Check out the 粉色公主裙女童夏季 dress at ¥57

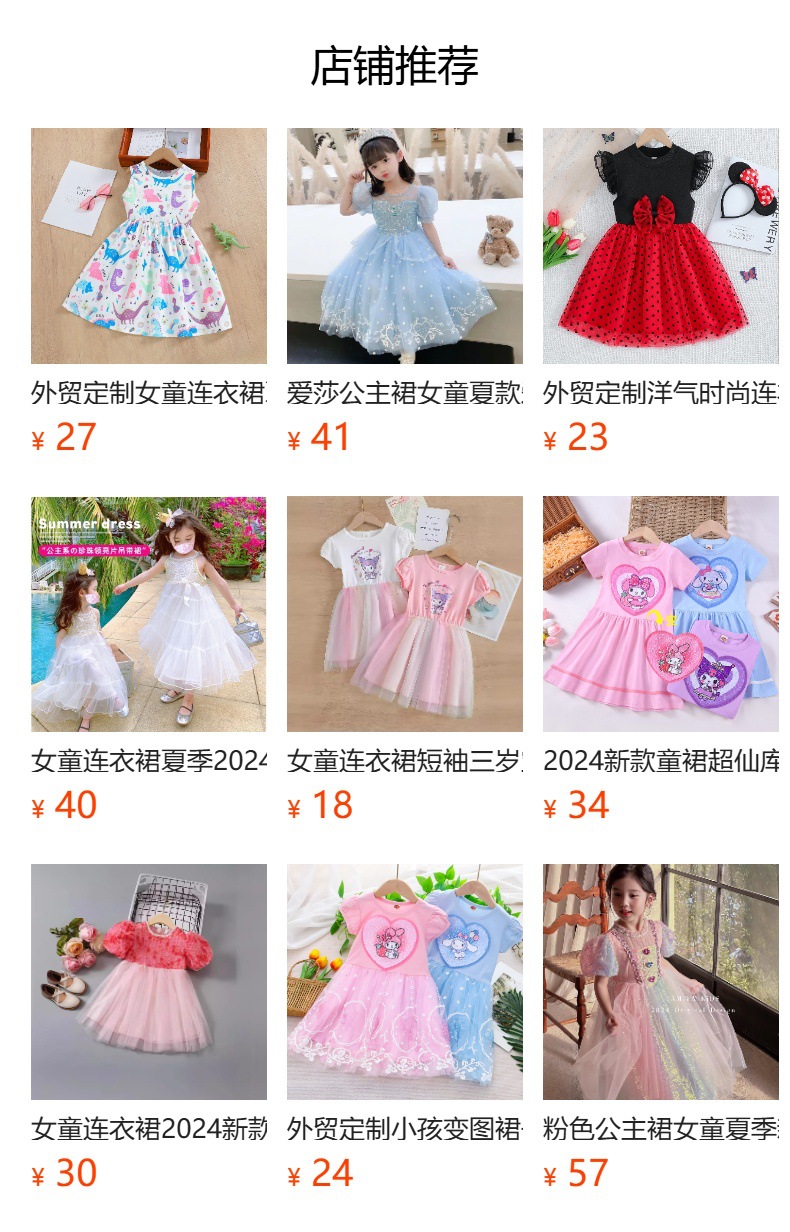[x=660, y=982]
